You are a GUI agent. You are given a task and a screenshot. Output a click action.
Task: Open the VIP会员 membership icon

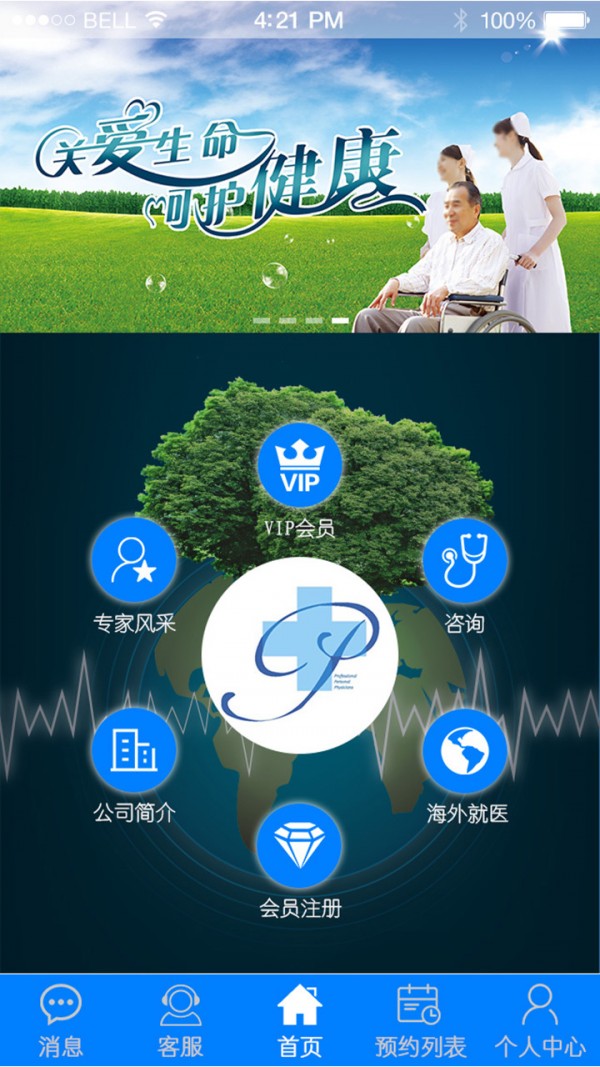300,466
